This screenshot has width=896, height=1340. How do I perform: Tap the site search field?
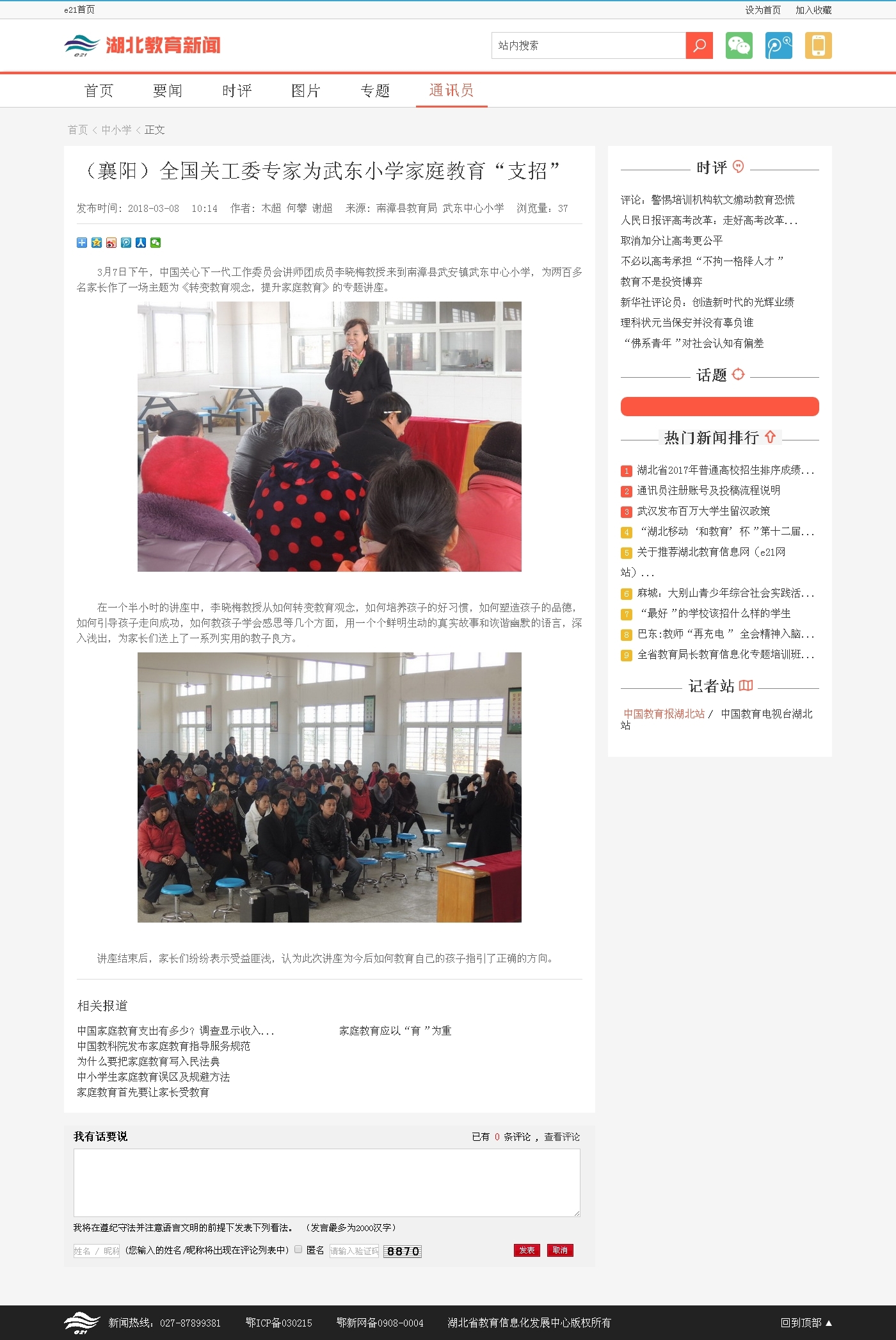pyautogui.click(x=588, y=45)
